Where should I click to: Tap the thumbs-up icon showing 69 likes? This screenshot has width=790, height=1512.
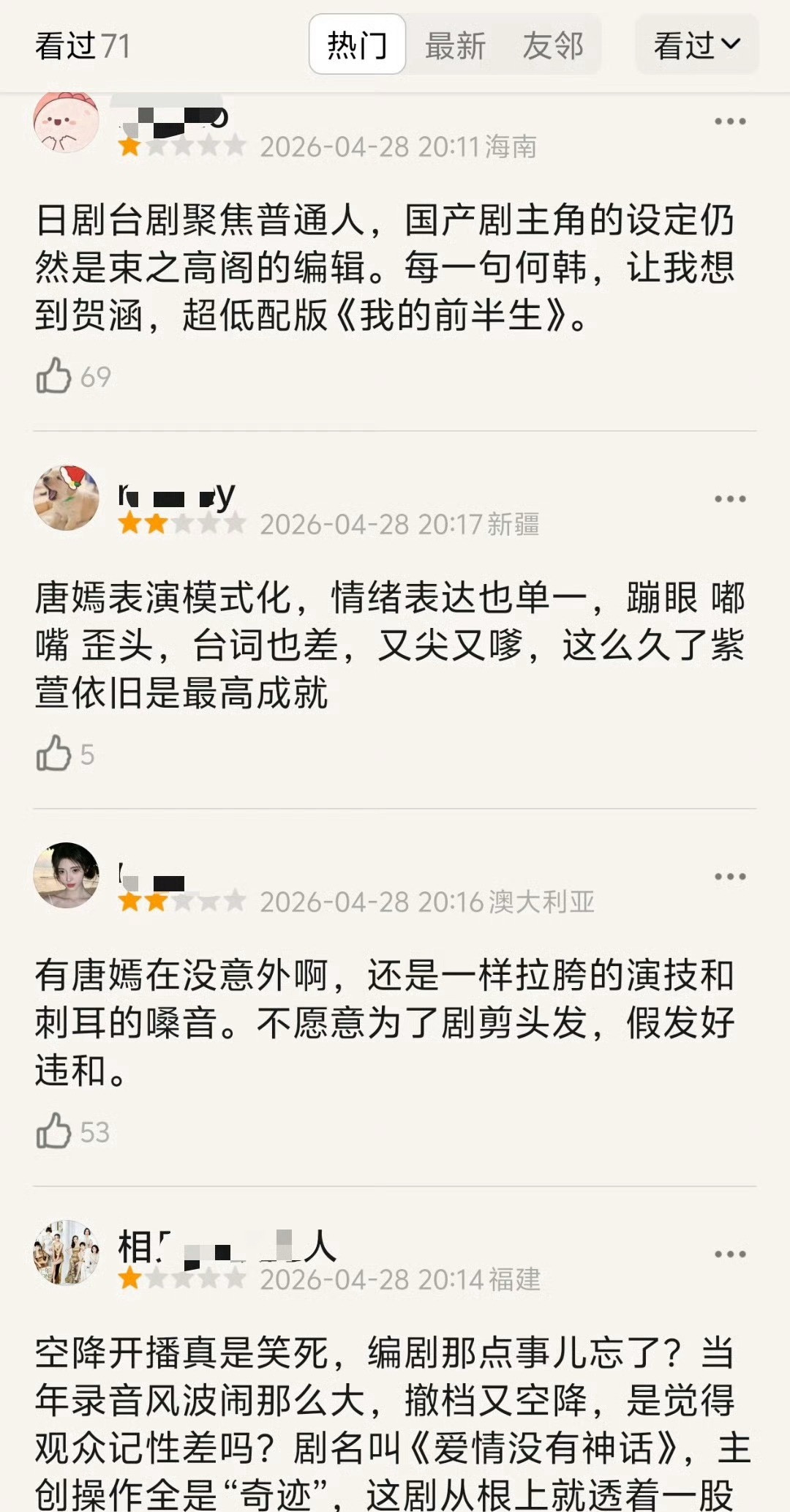click(53, 375)
